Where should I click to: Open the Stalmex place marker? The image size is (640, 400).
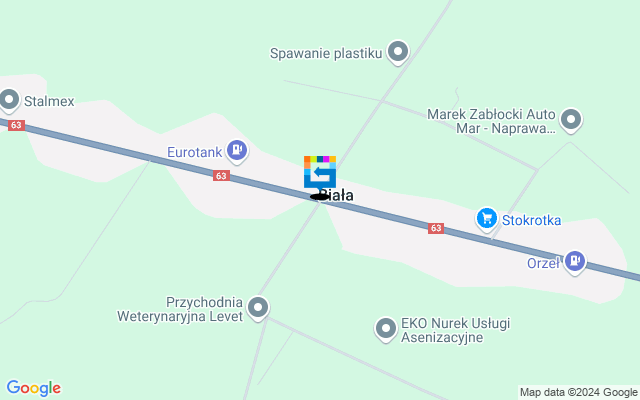tap(10, 100)
